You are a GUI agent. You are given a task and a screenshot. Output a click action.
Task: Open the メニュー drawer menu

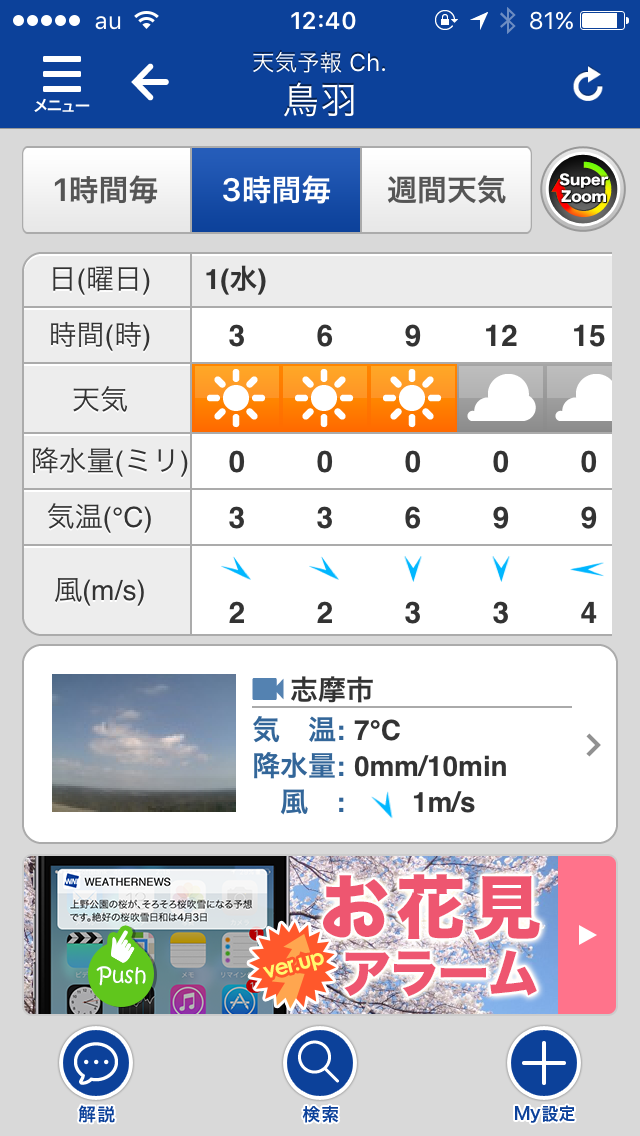pyautogui.click(x=61, y=83)
